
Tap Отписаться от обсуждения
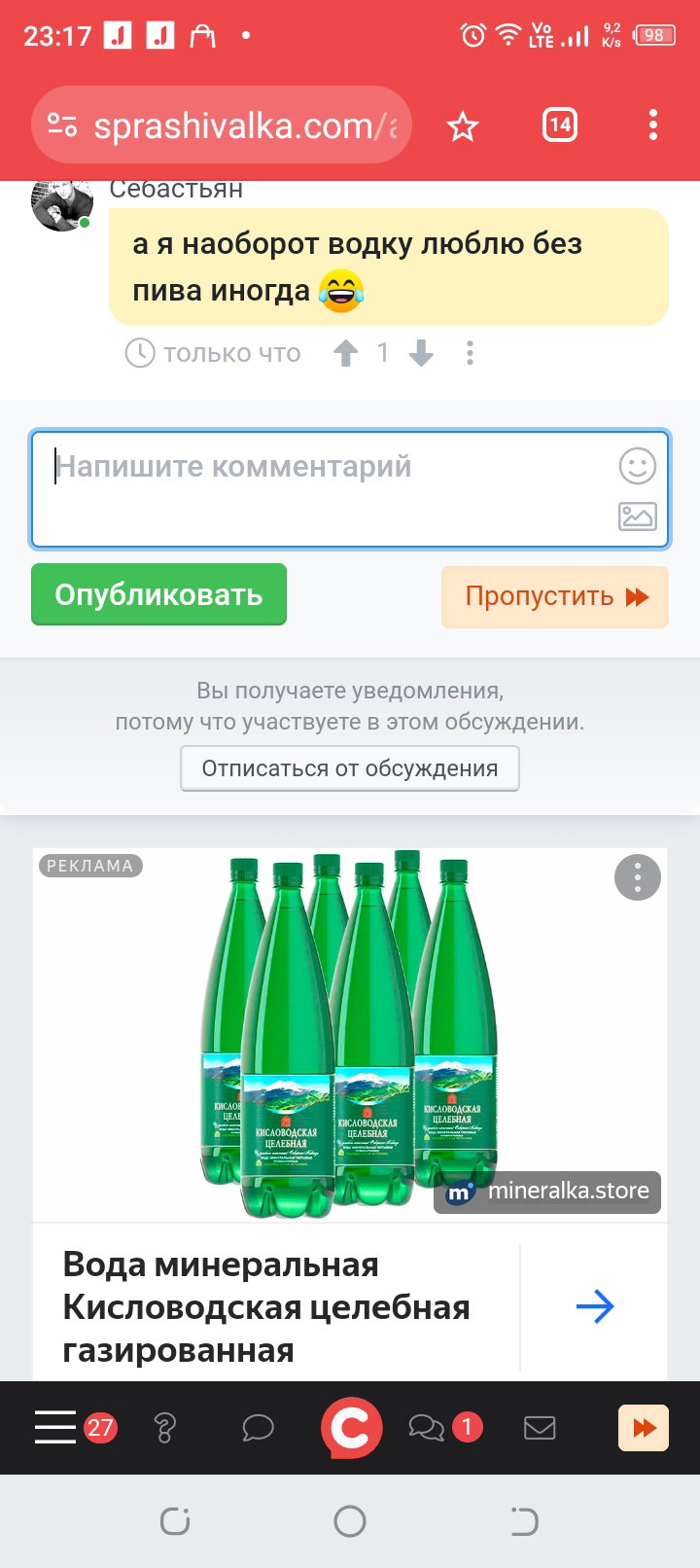coord(350,768)
